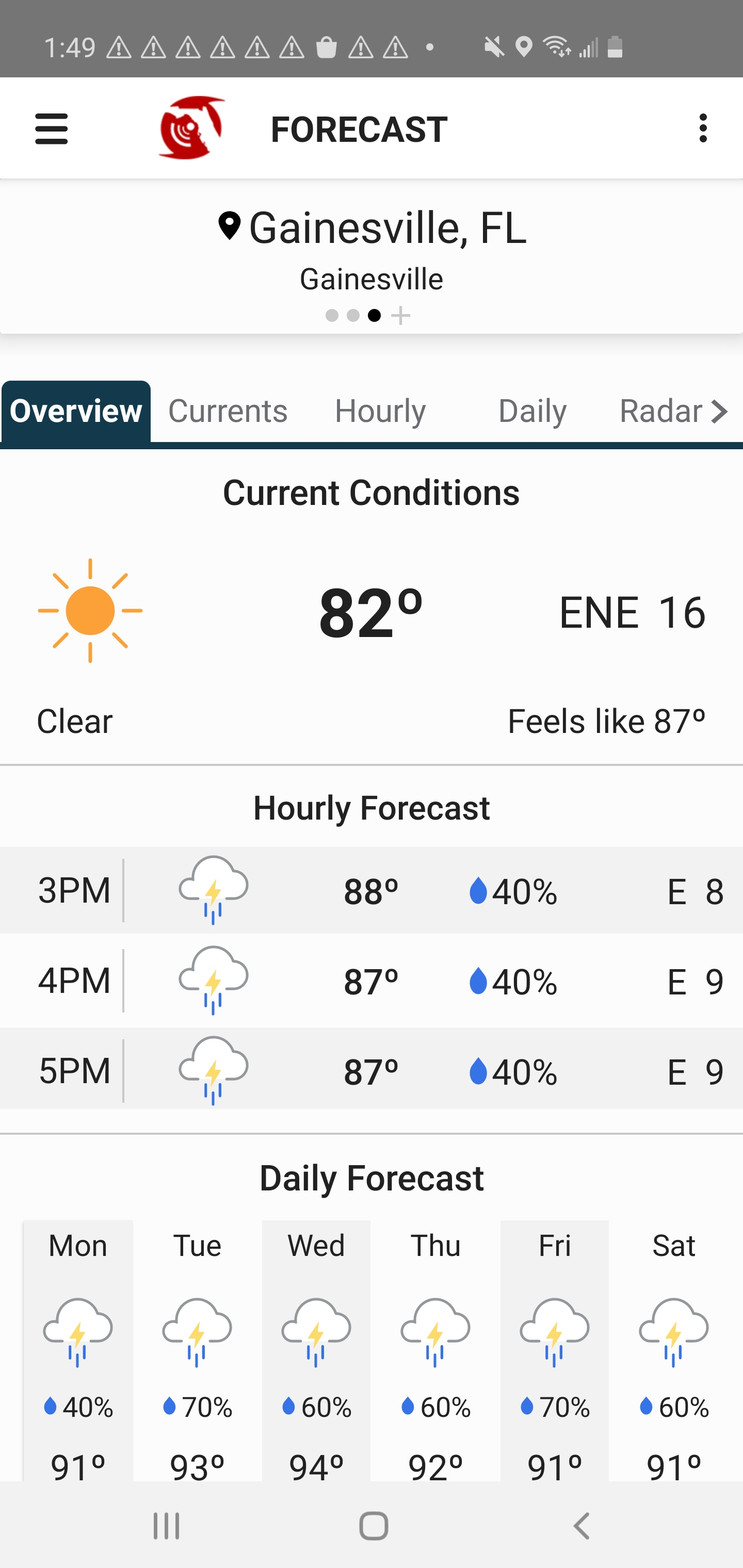Viewport: 743px width, 1568px height.
Task: View Monday's daily forecast
Action: click(78, 1350)
